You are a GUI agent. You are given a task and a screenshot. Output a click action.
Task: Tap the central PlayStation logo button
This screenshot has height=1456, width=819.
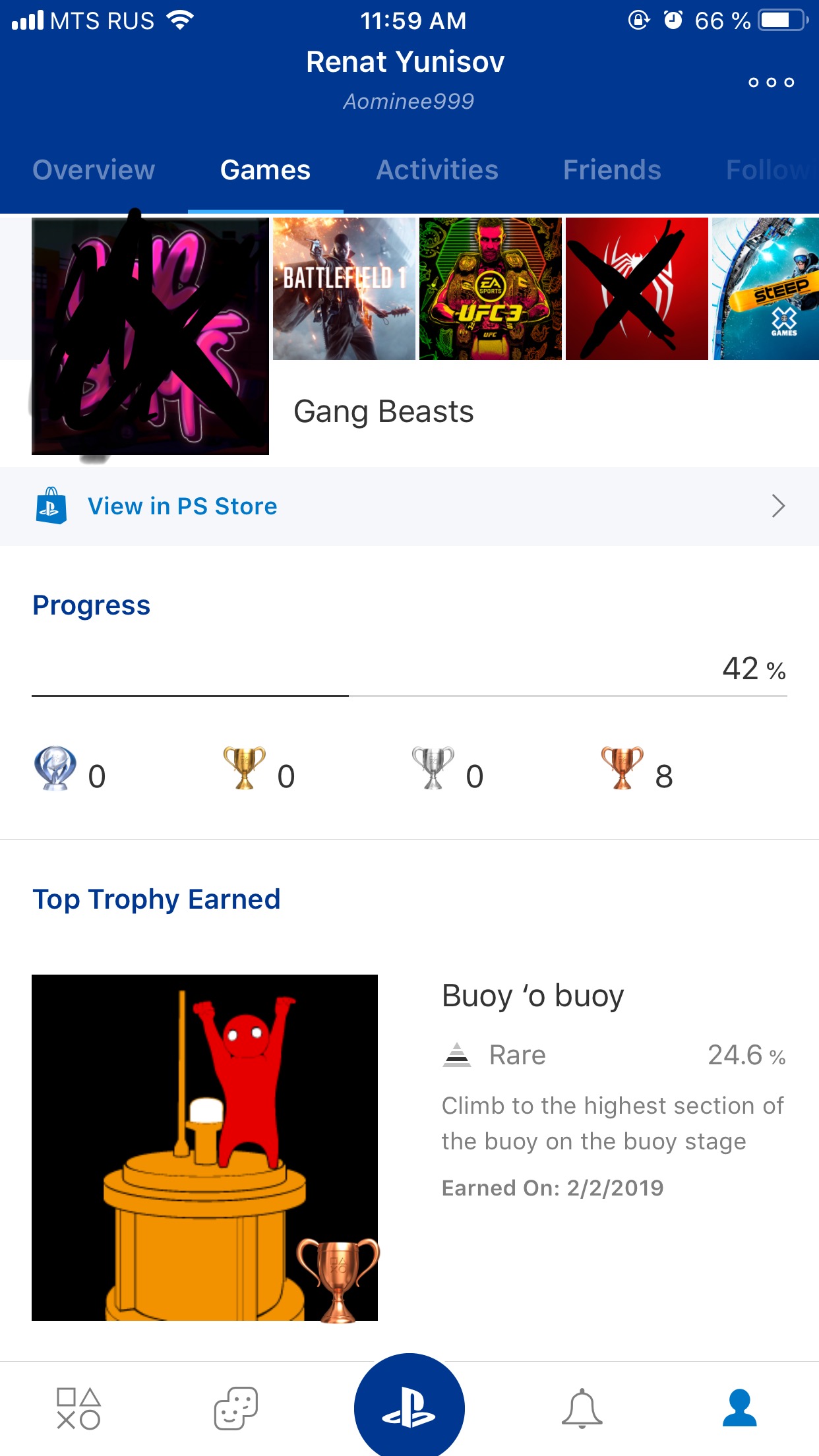click(x=409, y=1407)
